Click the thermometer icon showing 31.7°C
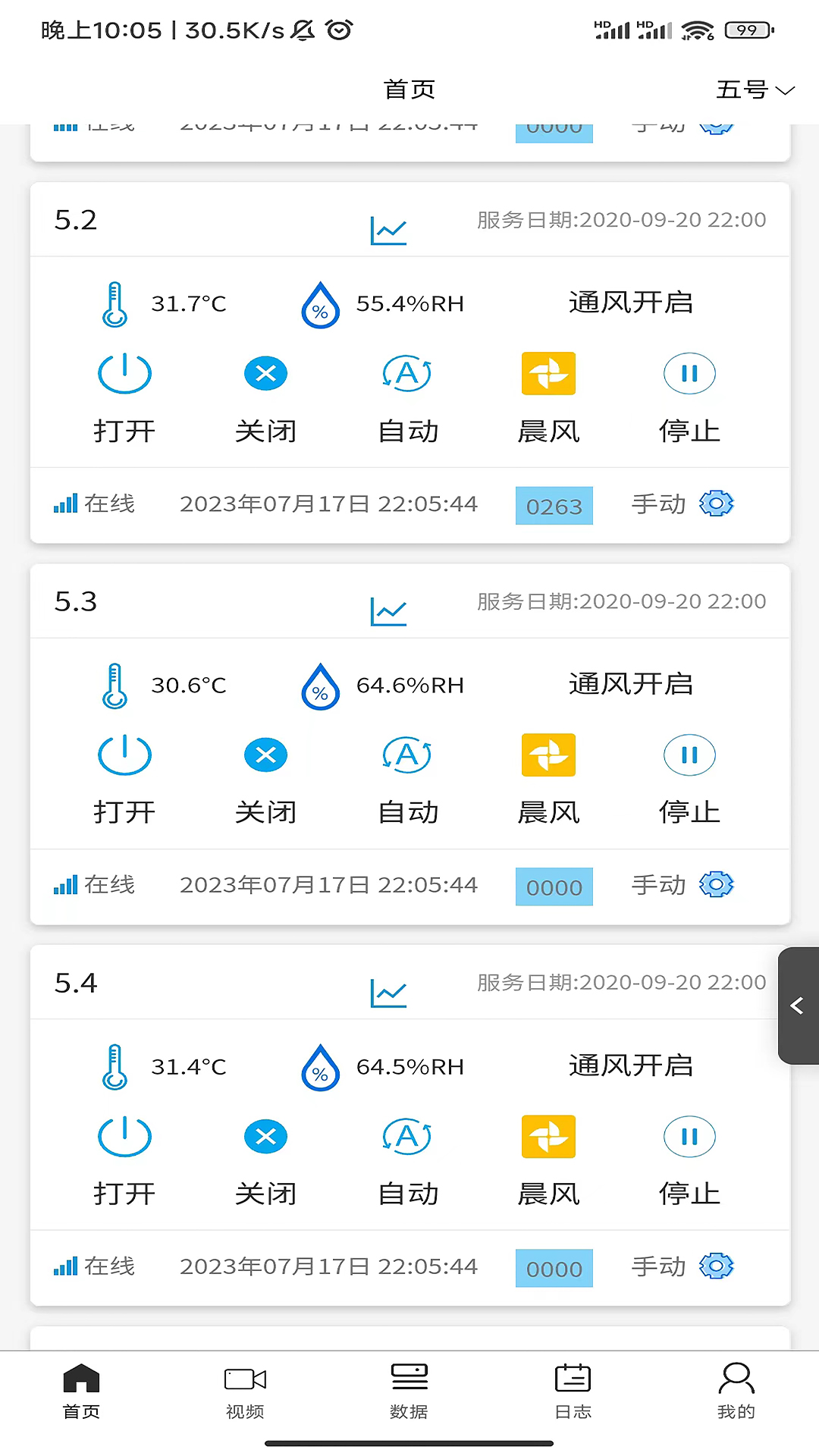This screenshot has height=1456, width=819. [x=115, y=304]
